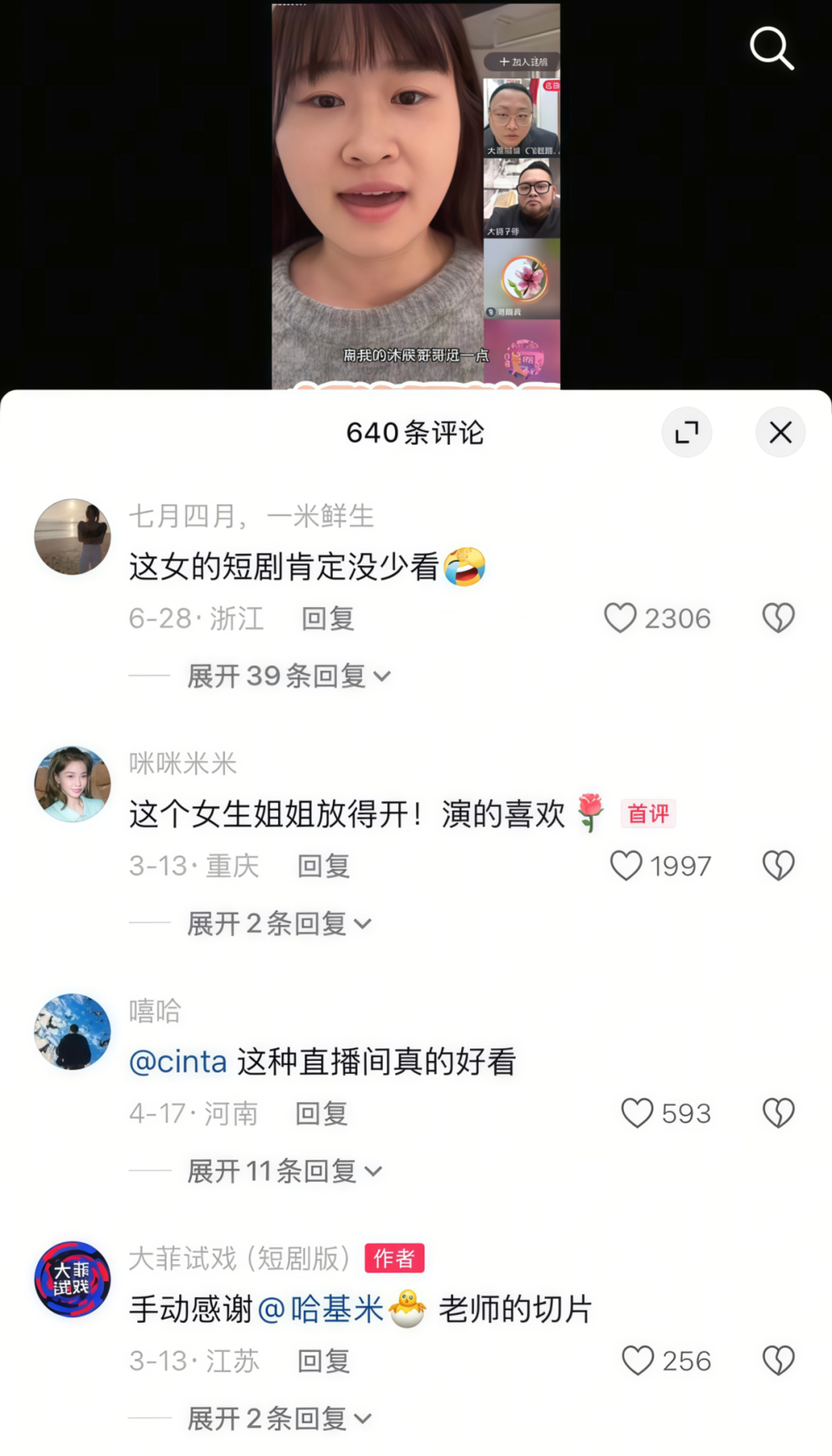
Task: Dislike 嘻哈's comment
Action: coord(778,1113)
